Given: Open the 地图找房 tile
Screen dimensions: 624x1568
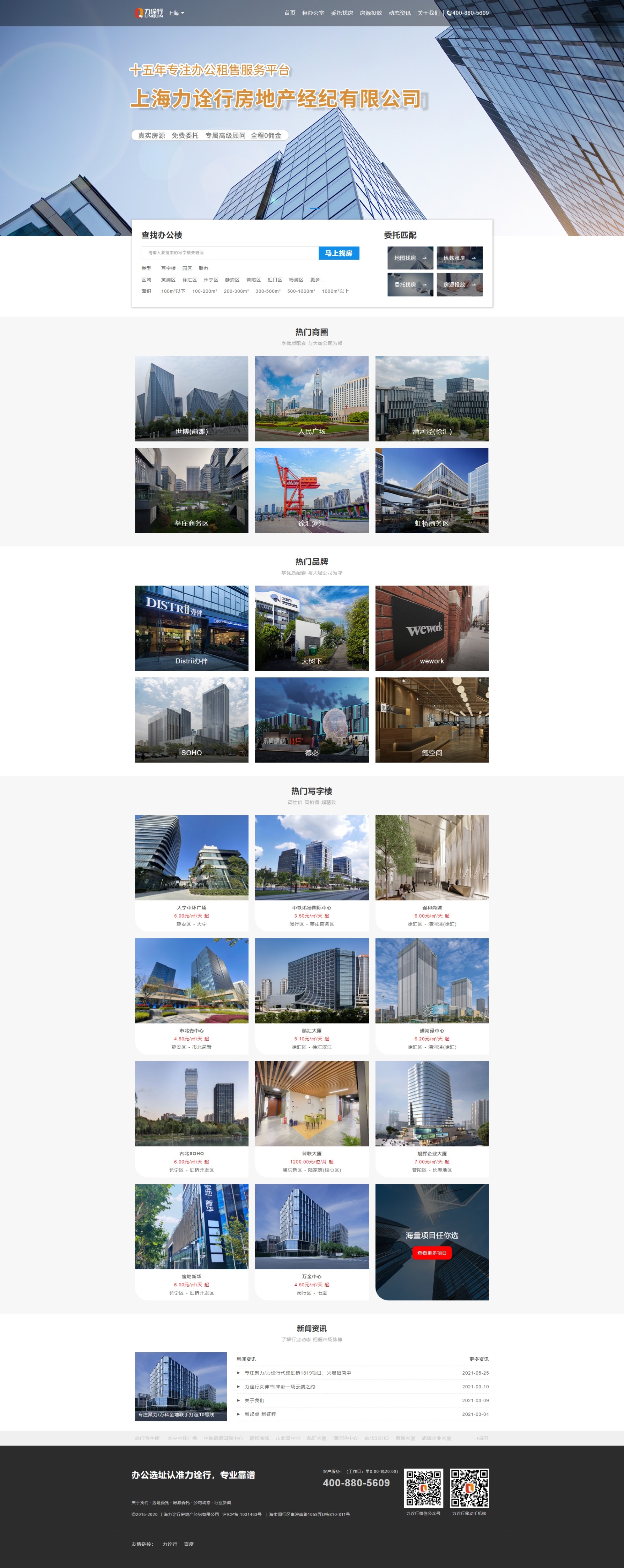Looking at the screenshot, I should (x=410, y=258).
